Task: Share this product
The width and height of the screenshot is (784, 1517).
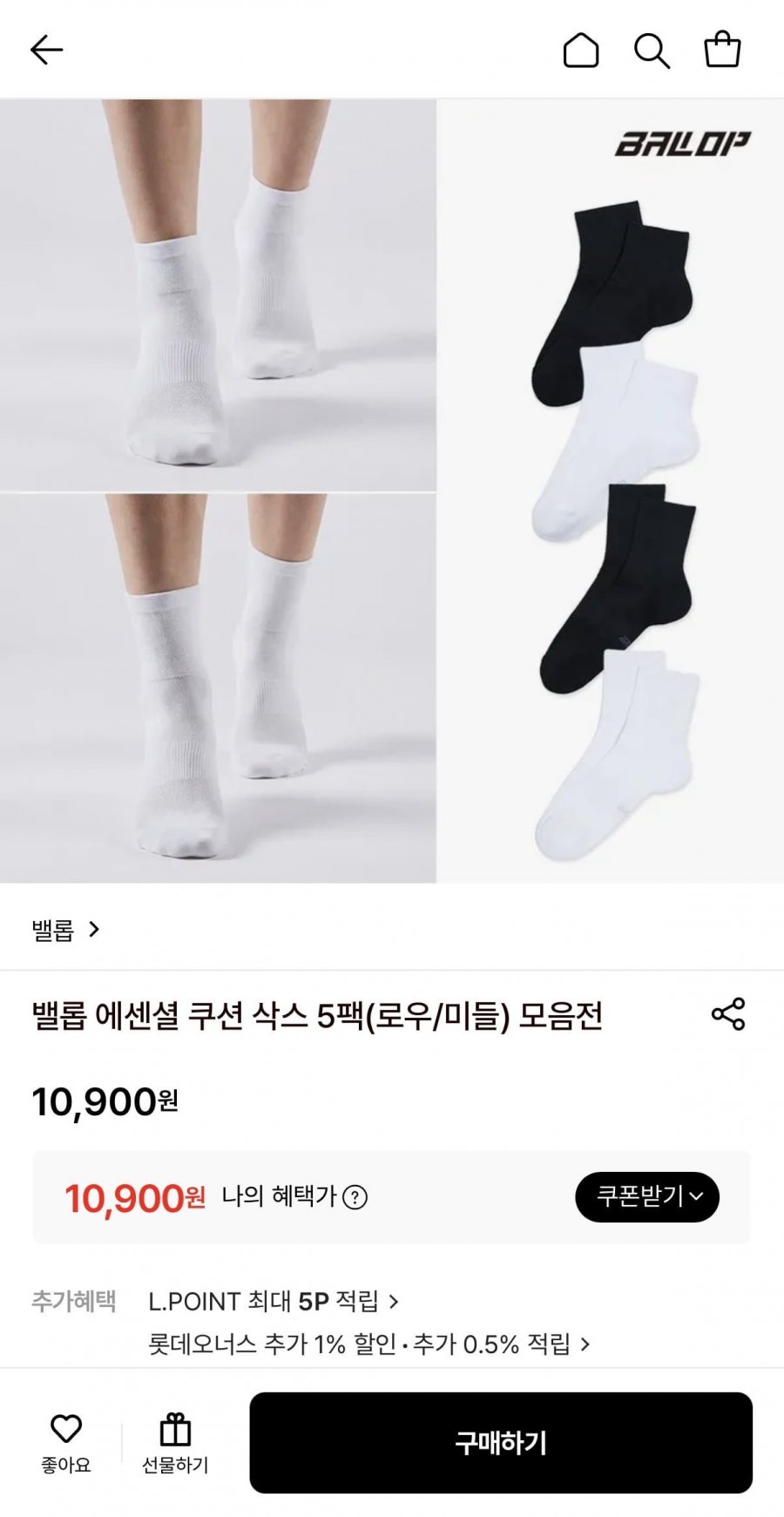Action: [728, 1014]
